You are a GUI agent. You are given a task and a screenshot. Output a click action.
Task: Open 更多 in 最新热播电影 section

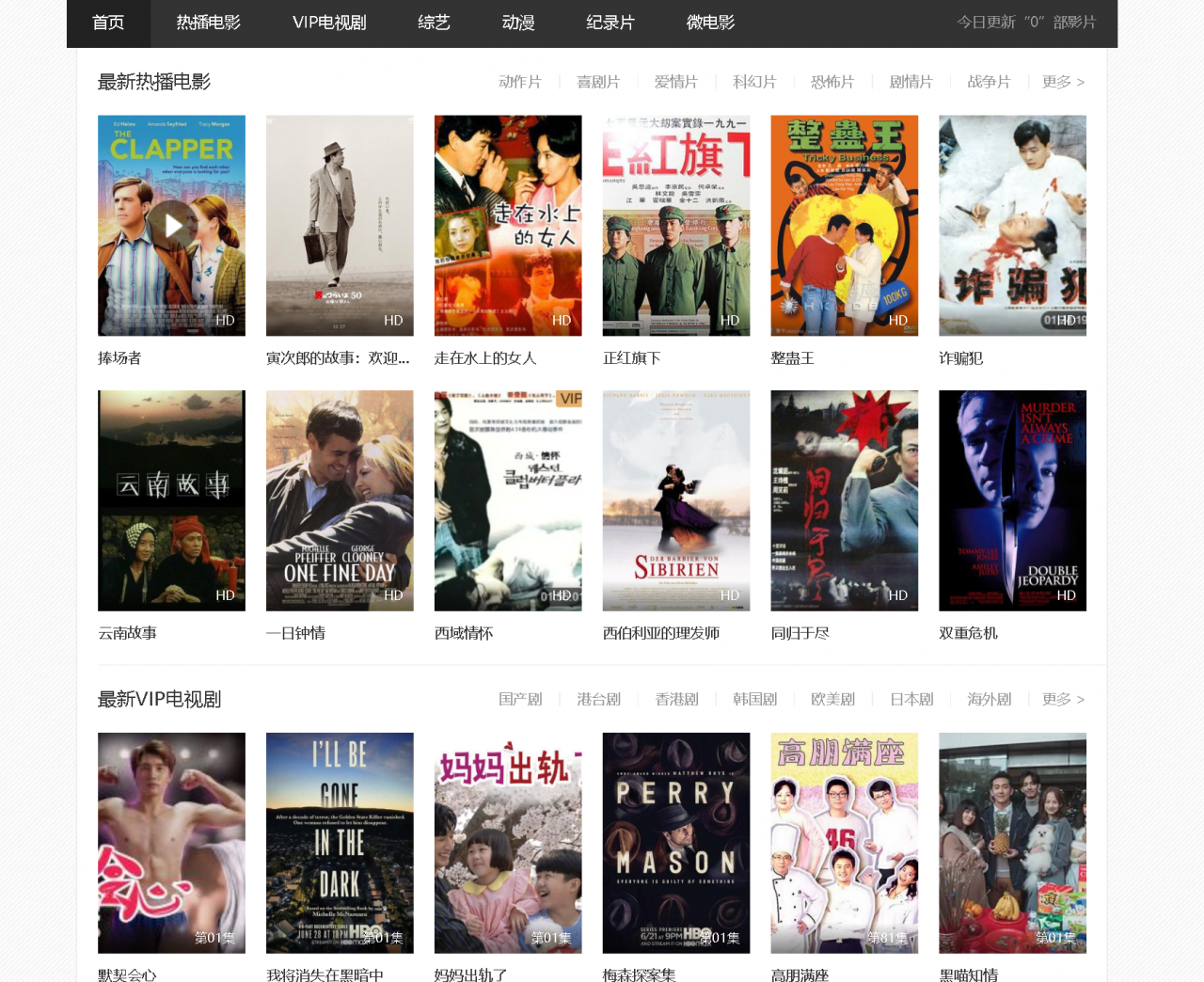pyautogui.click(x=1063, y=82)
